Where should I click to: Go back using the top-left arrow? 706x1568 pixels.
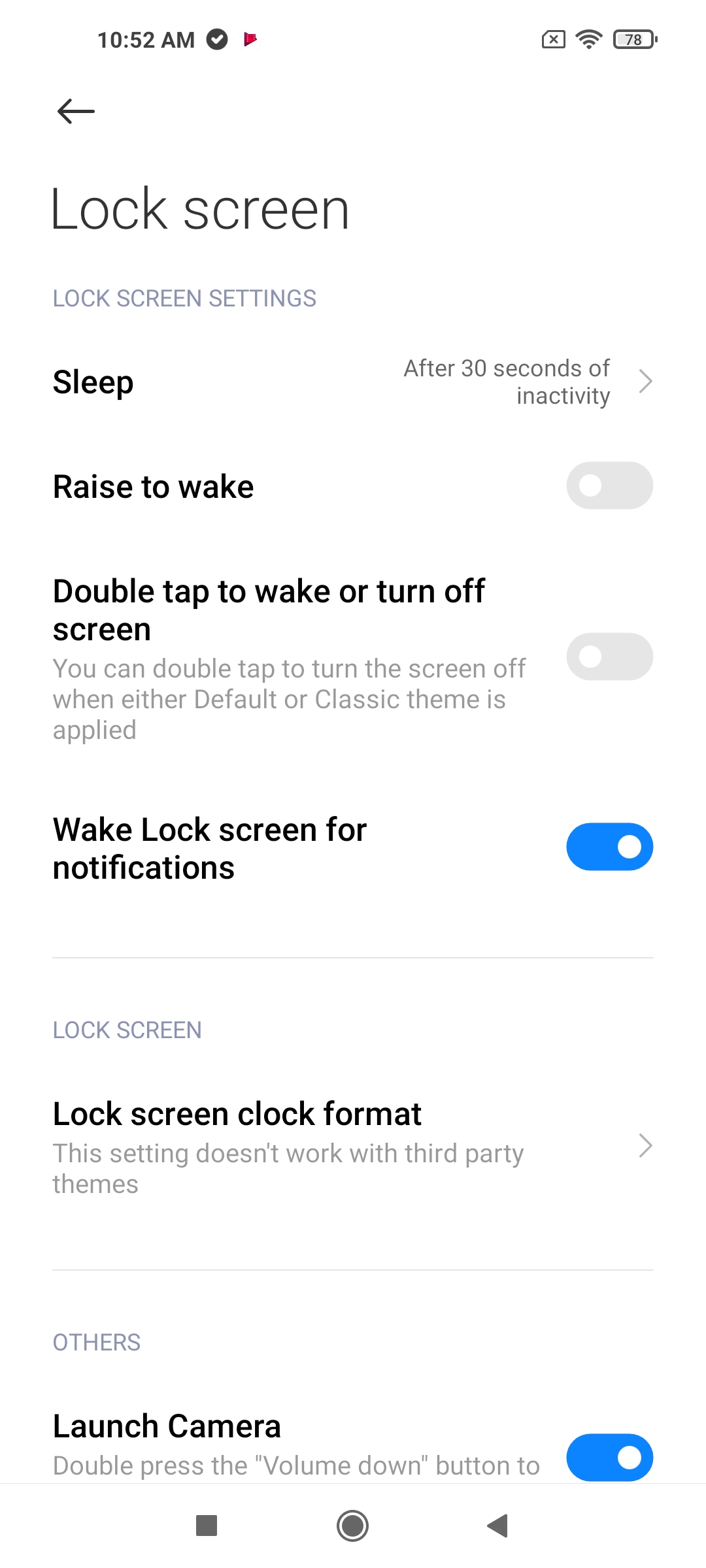76,111
